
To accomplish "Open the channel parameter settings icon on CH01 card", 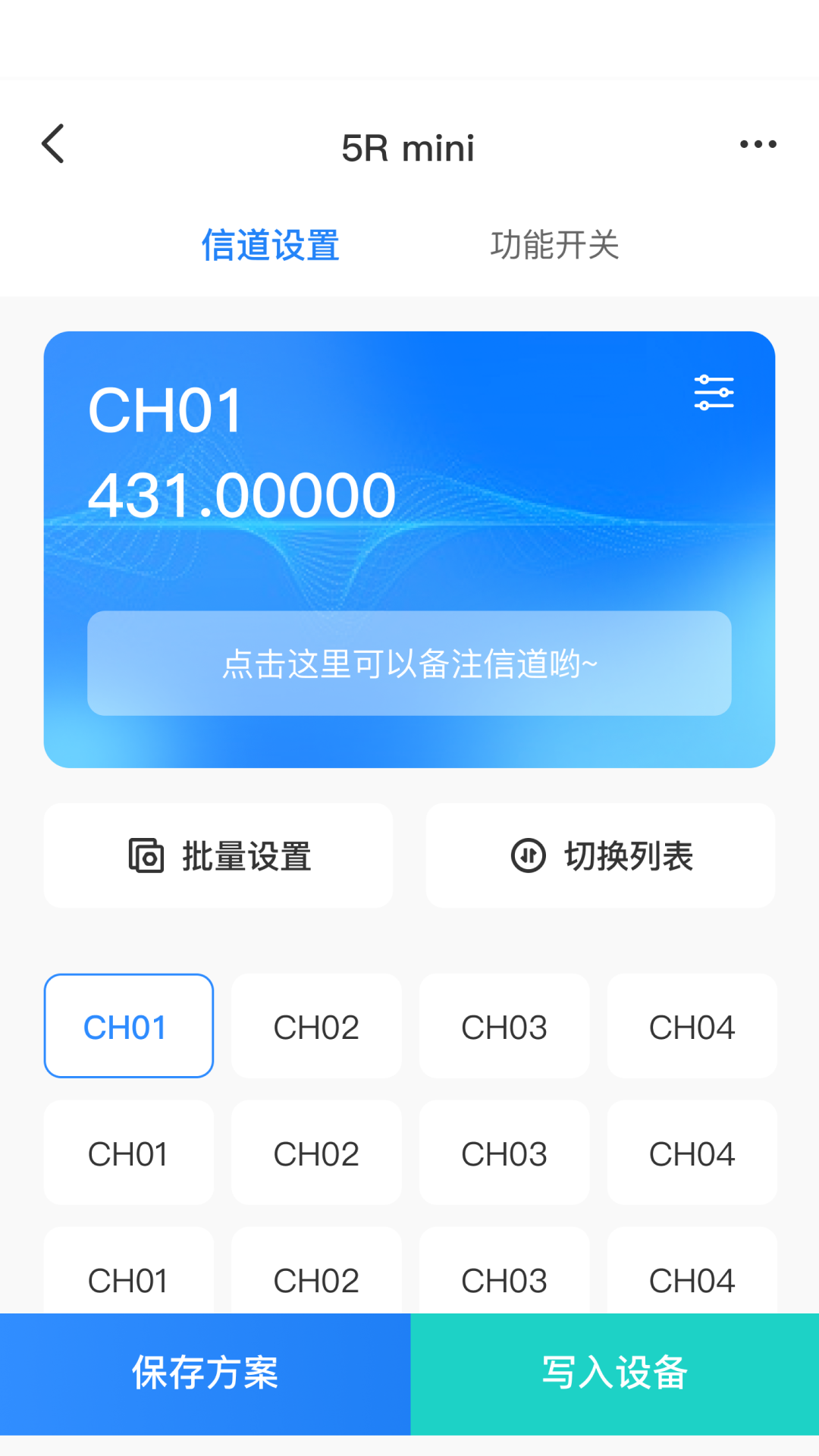I will tap(714, 392).
